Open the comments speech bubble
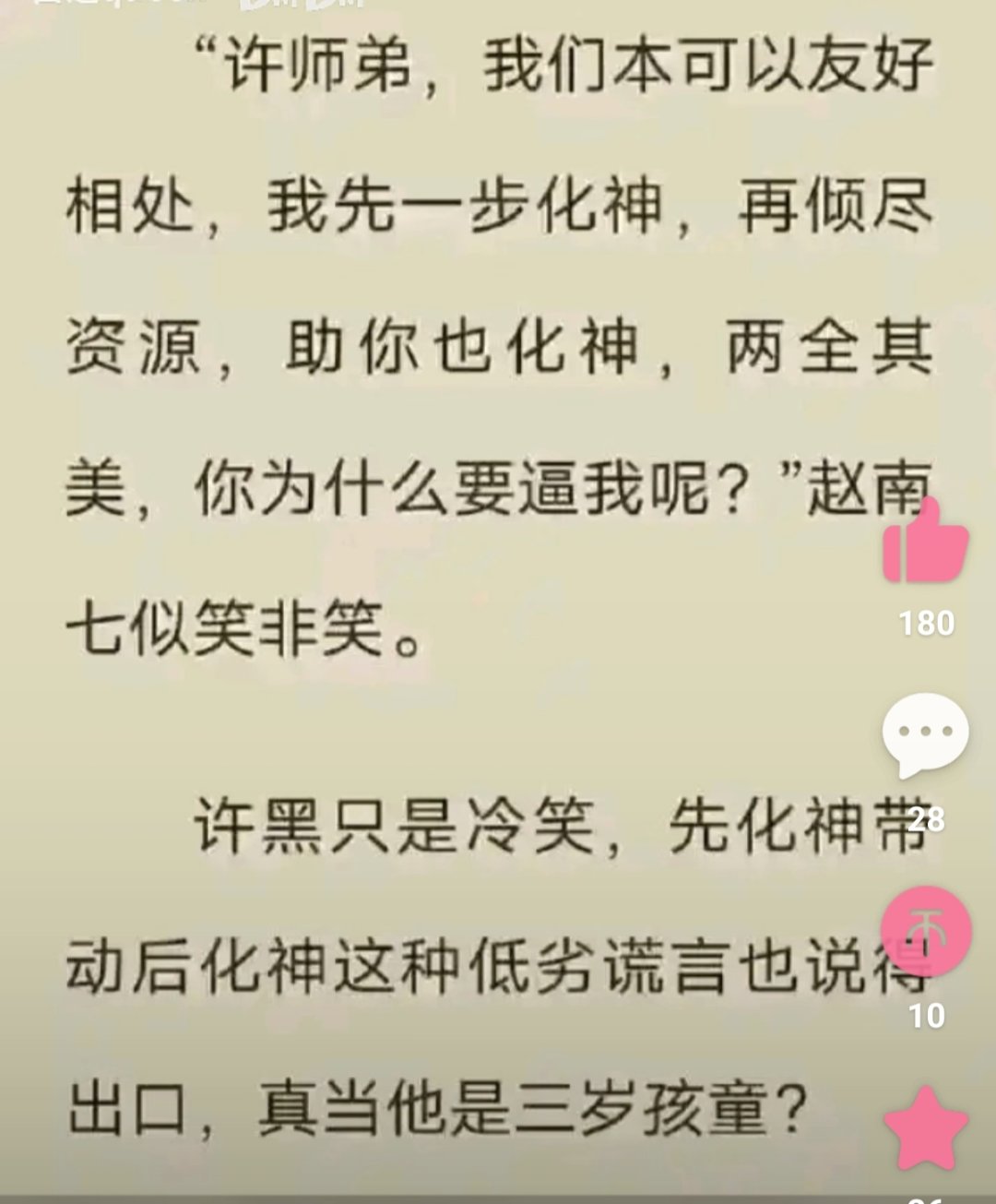The width and height of the screenshot is (996, 1204). (x=925, y=735)
